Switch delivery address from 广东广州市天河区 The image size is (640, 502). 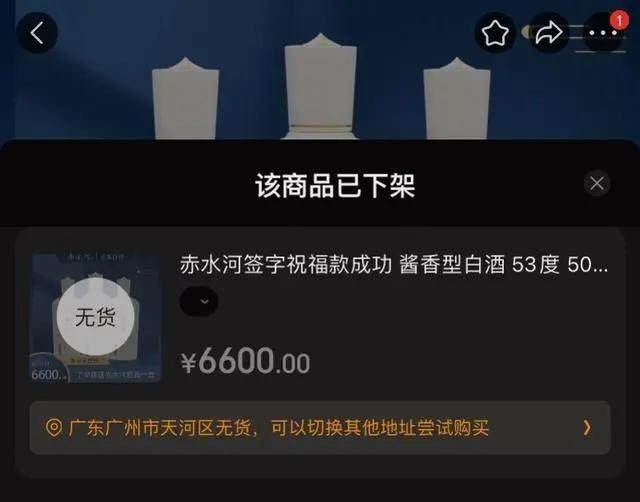click(320, 428)
